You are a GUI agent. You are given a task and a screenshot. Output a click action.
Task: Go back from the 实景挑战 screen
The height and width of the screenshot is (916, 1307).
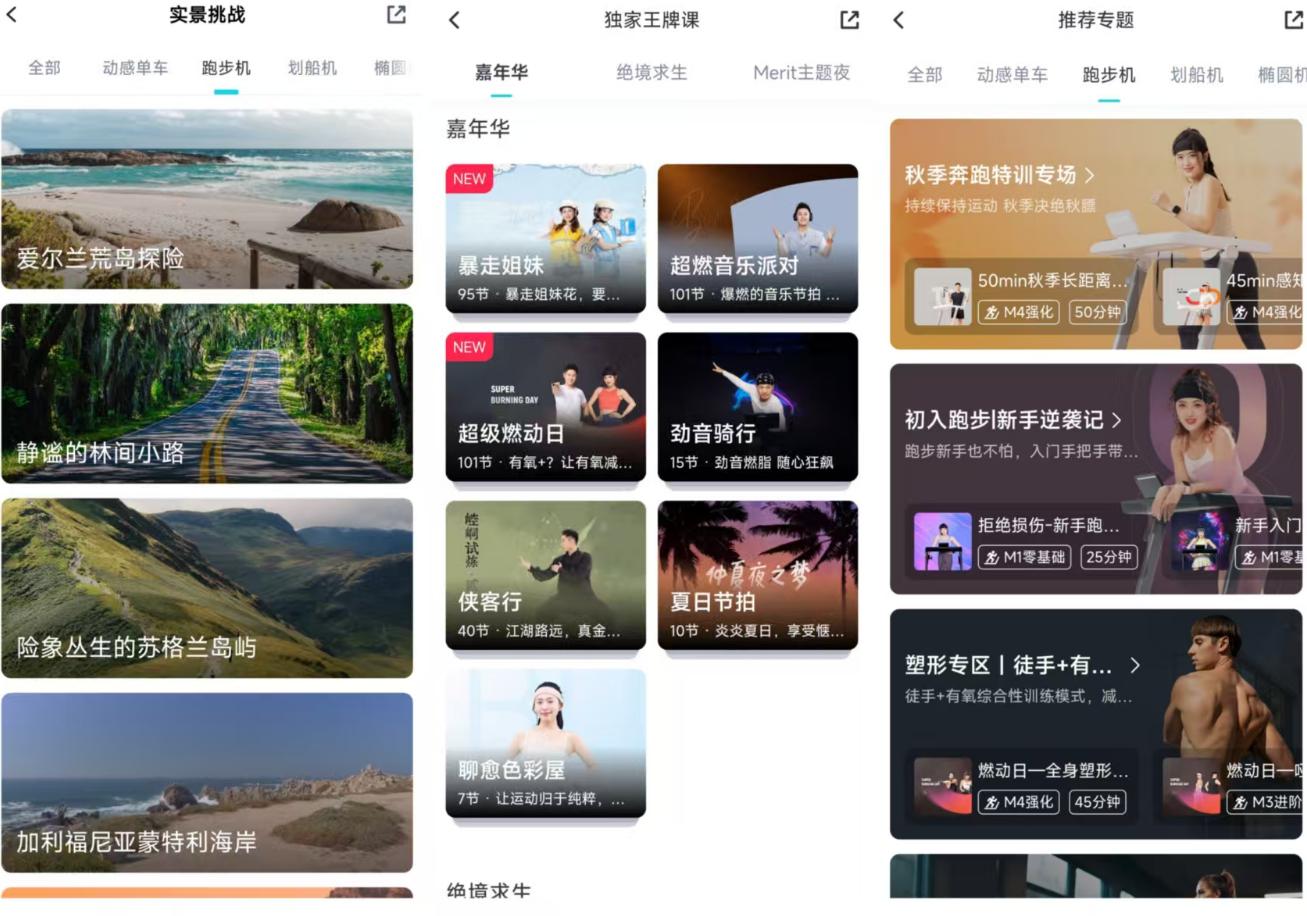[12, 15]
